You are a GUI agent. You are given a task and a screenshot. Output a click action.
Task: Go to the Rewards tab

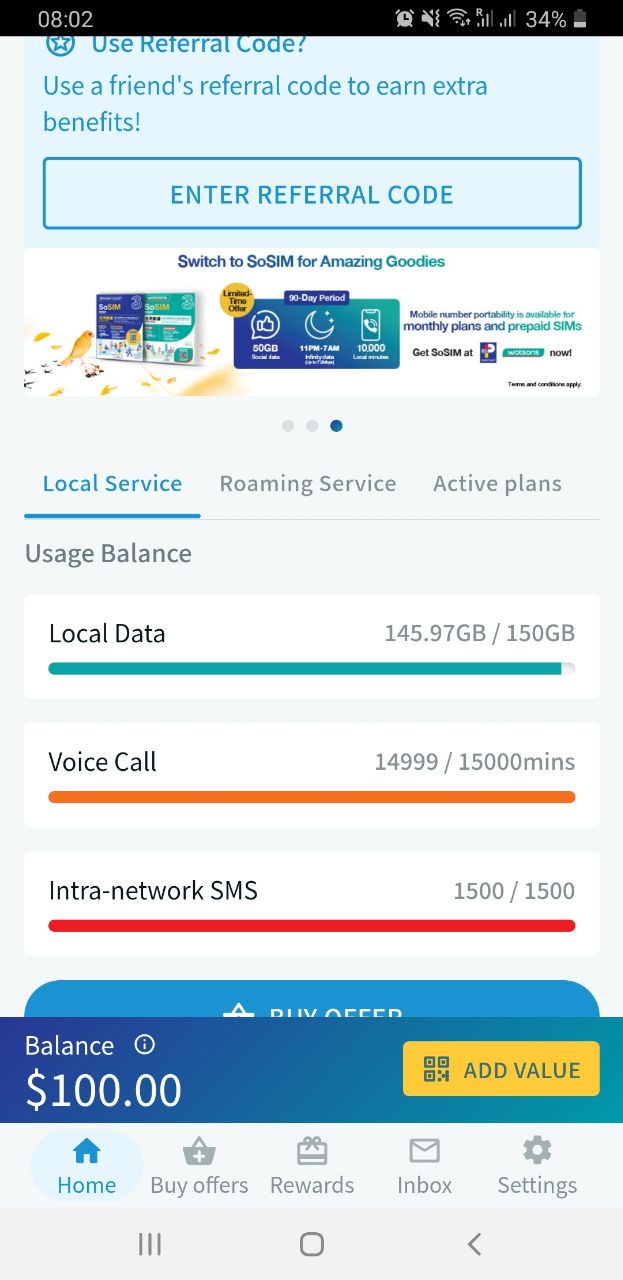312,1166
